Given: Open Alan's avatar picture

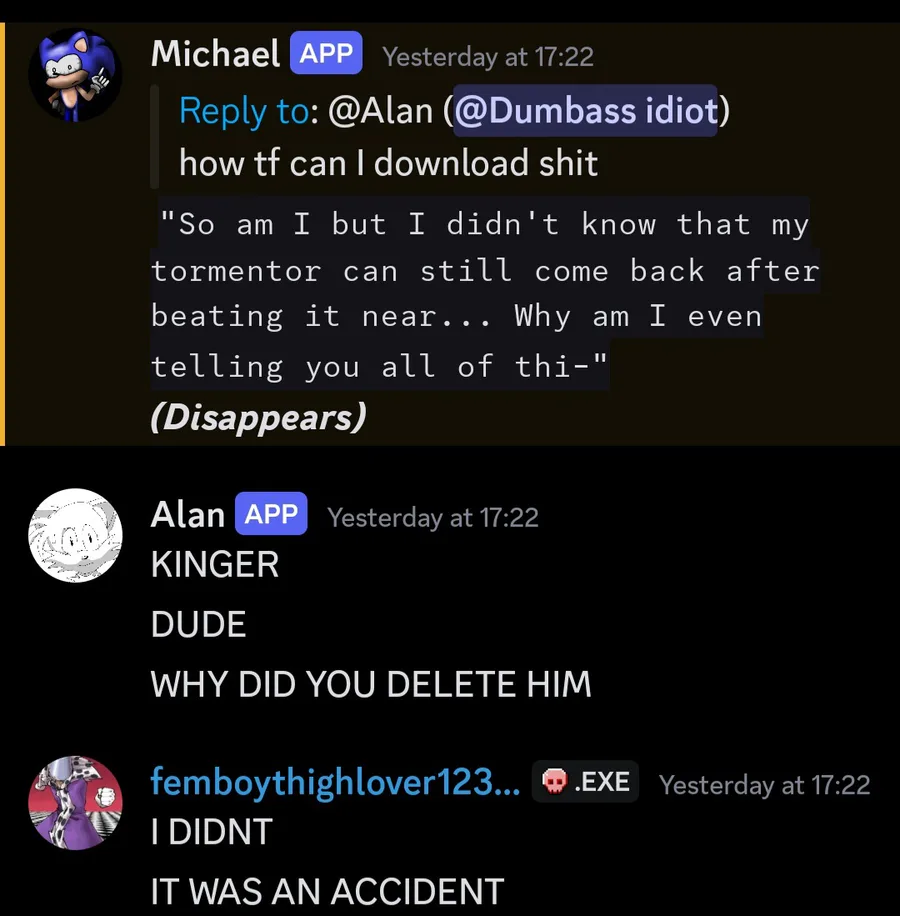Looking at the screenshot, I should click(75, 535).
